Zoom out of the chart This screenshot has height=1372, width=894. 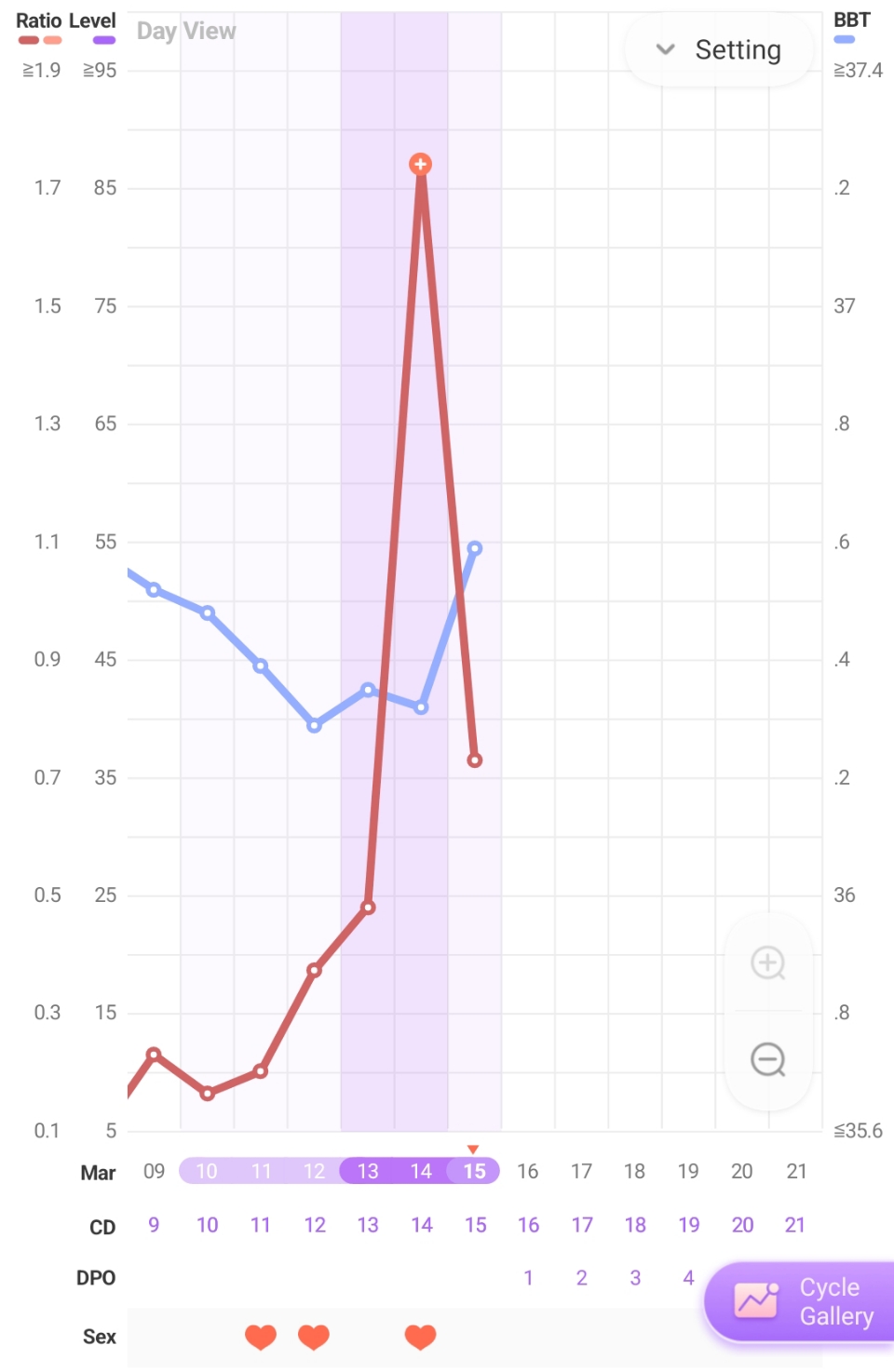(768, 1059)
